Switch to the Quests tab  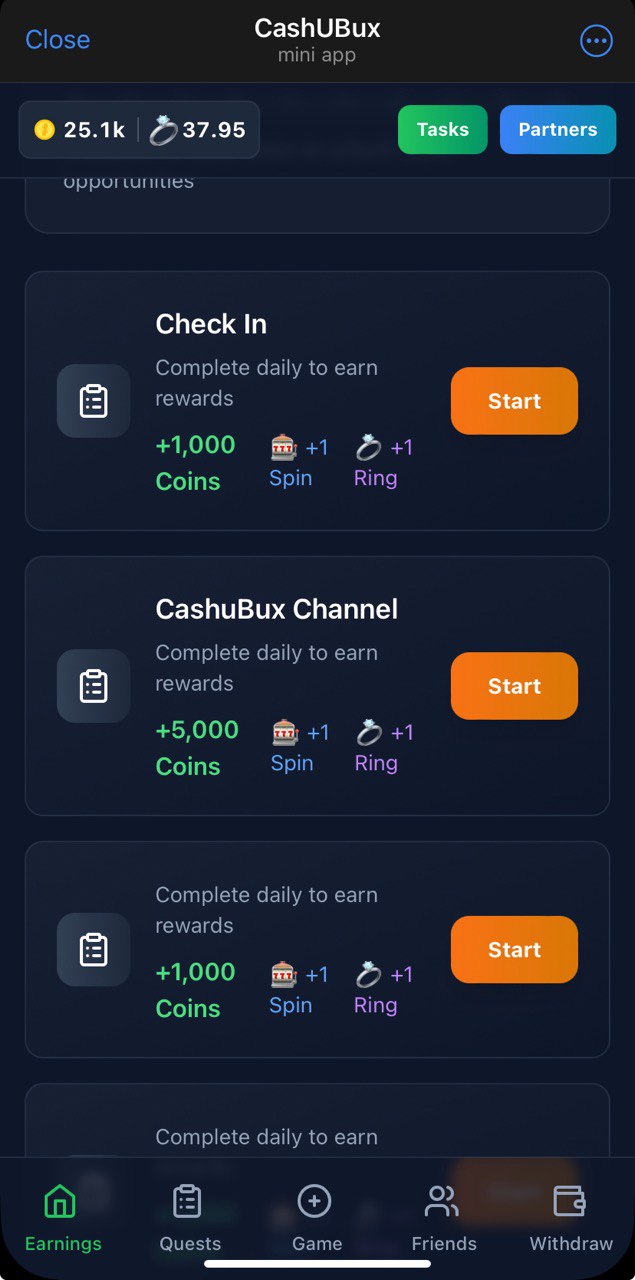point(189,1218)
